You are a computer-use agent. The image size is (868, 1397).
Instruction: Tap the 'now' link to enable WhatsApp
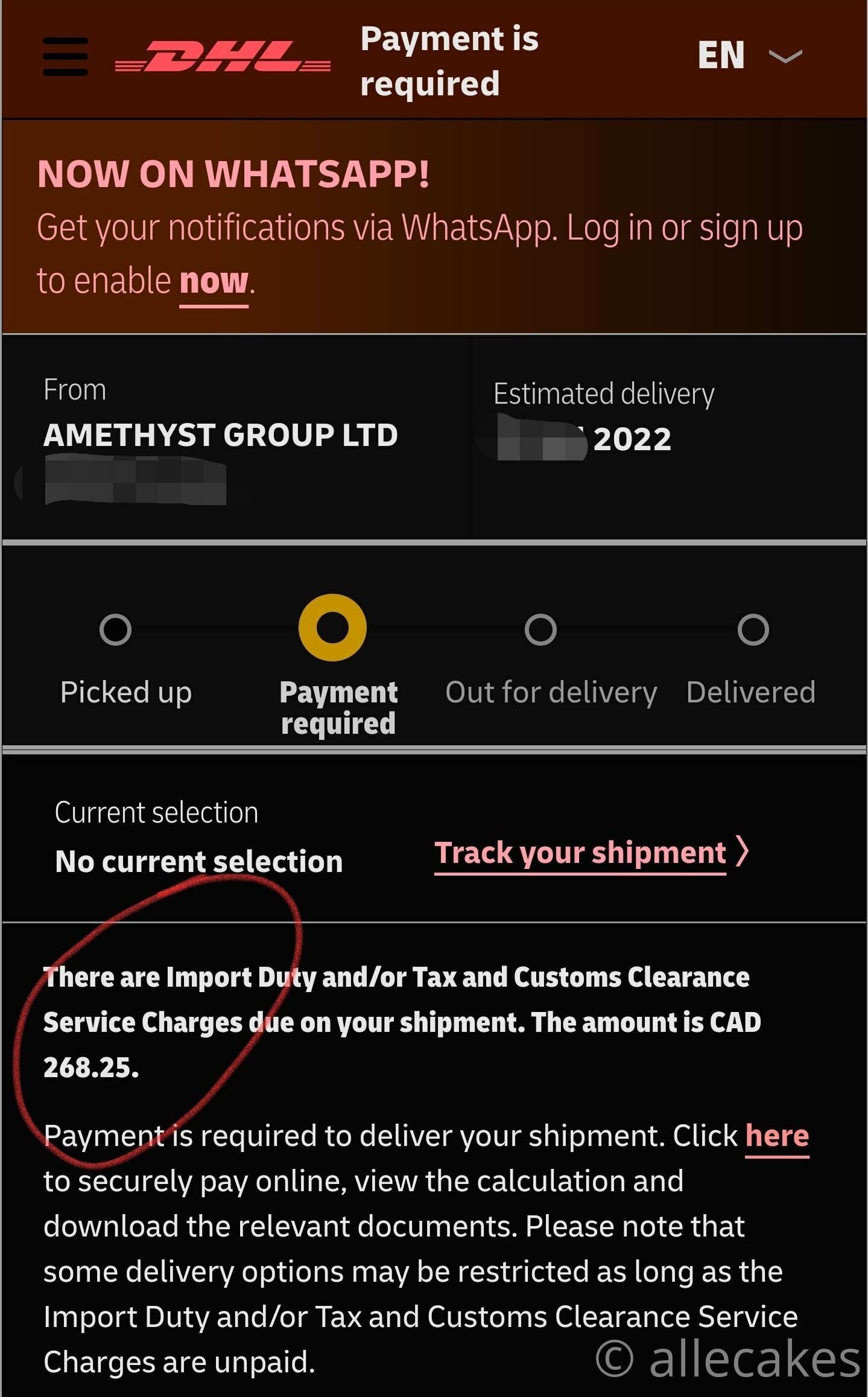coord(214,283)
